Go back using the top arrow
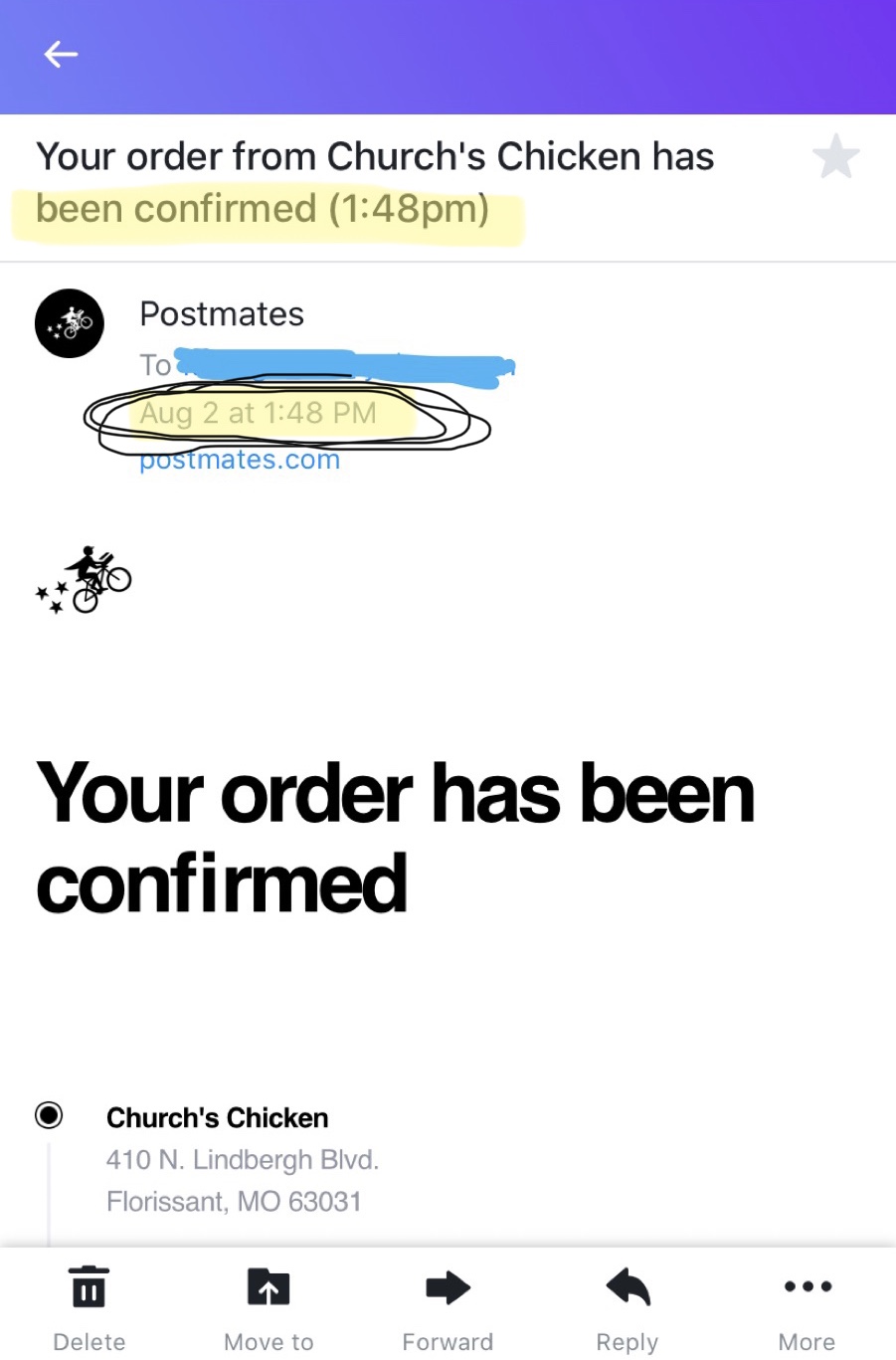 (x=61, y=55)
